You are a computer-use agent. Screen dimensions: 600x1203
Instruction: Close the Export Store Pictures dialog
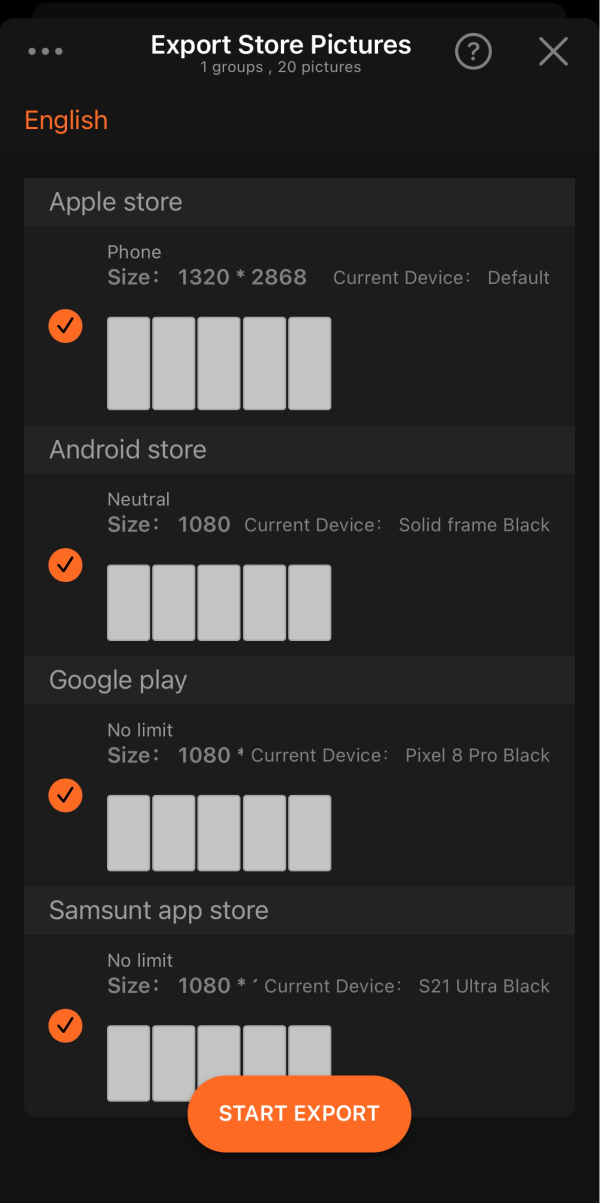pyautogui.click(x=553, y=51)
